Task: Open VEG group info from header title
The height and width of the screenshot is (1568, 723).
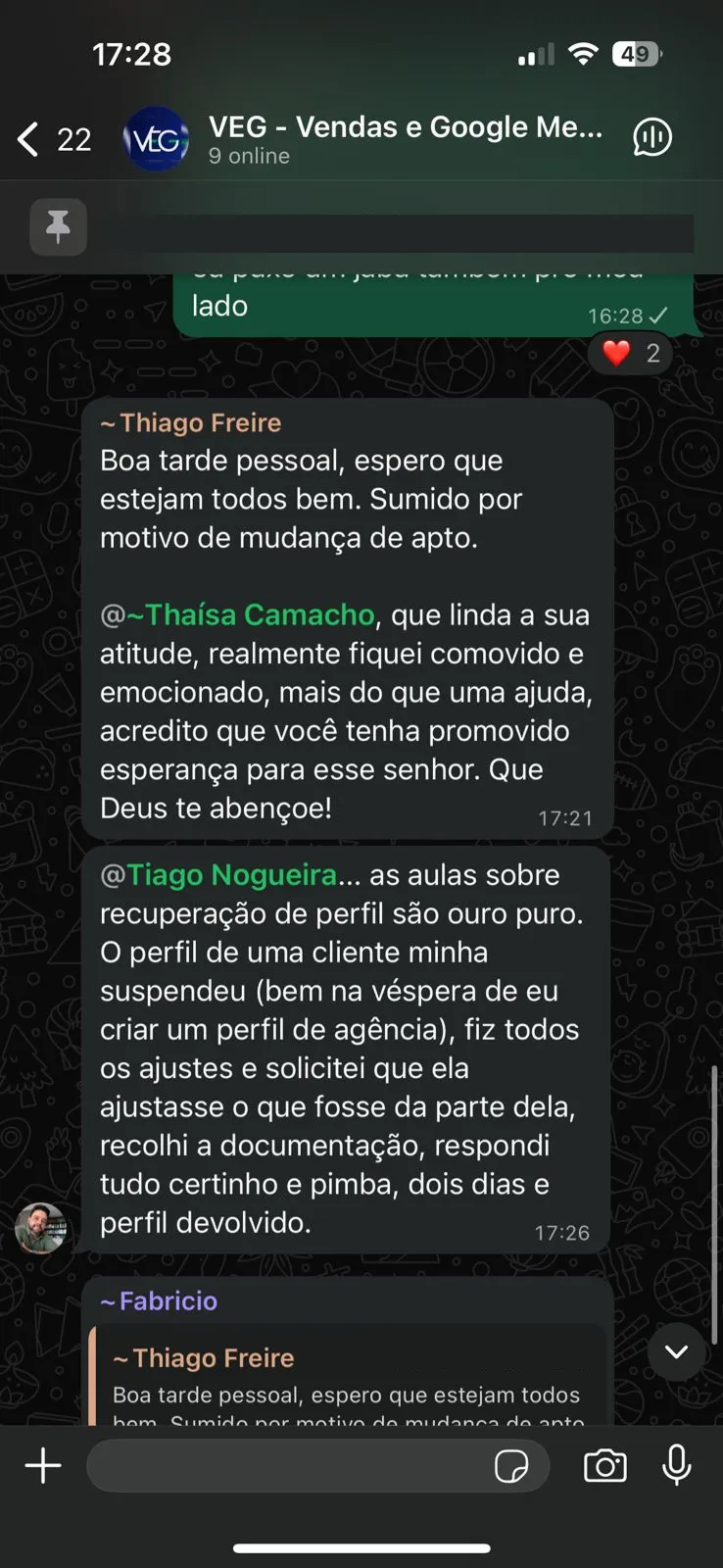Action: 406,127
